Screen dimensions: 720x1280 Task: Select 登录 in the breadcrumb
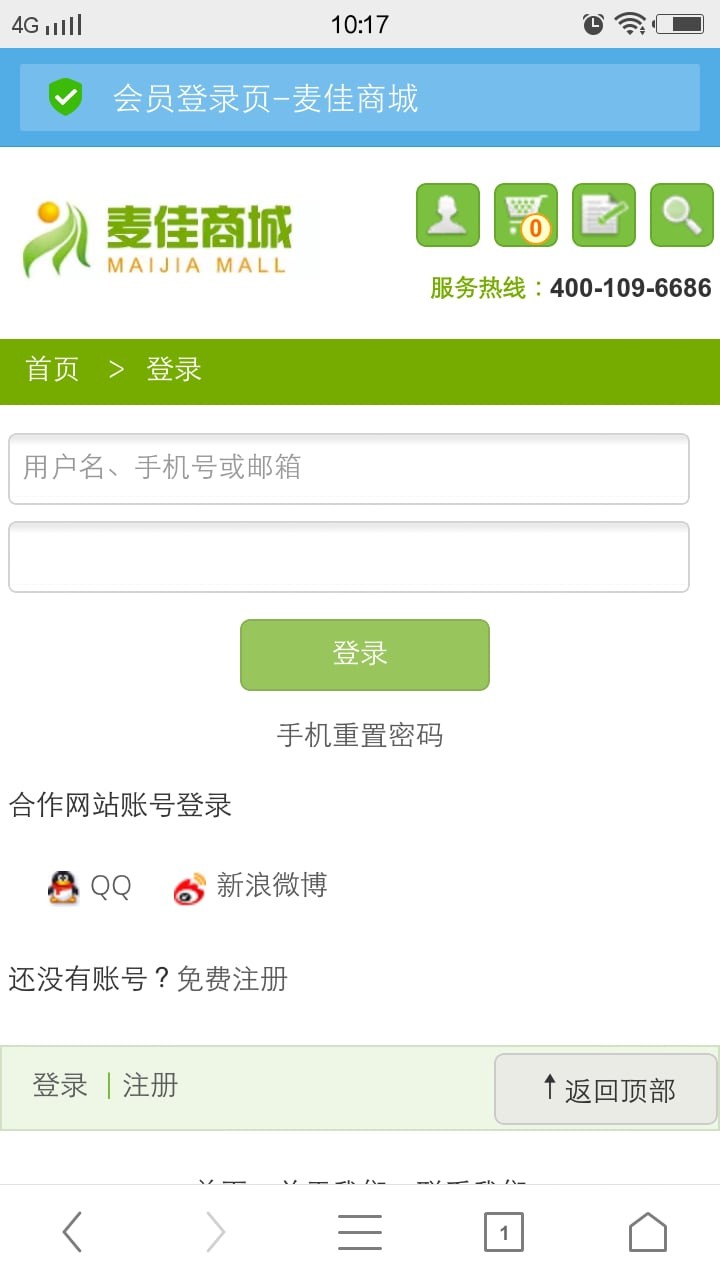[x=175, y=369]
